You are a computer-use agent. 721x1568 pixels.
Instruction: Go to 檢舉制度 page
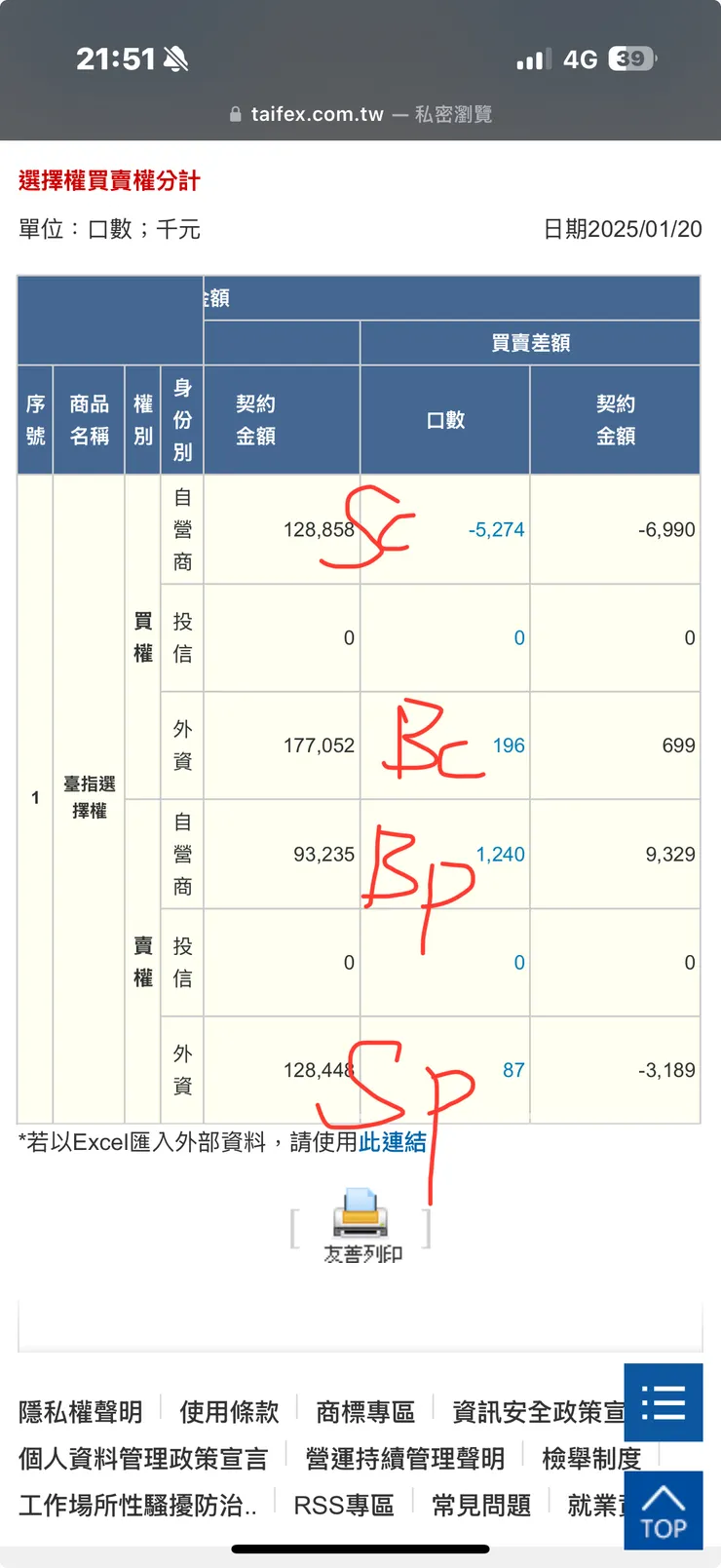click(591, 1458)
